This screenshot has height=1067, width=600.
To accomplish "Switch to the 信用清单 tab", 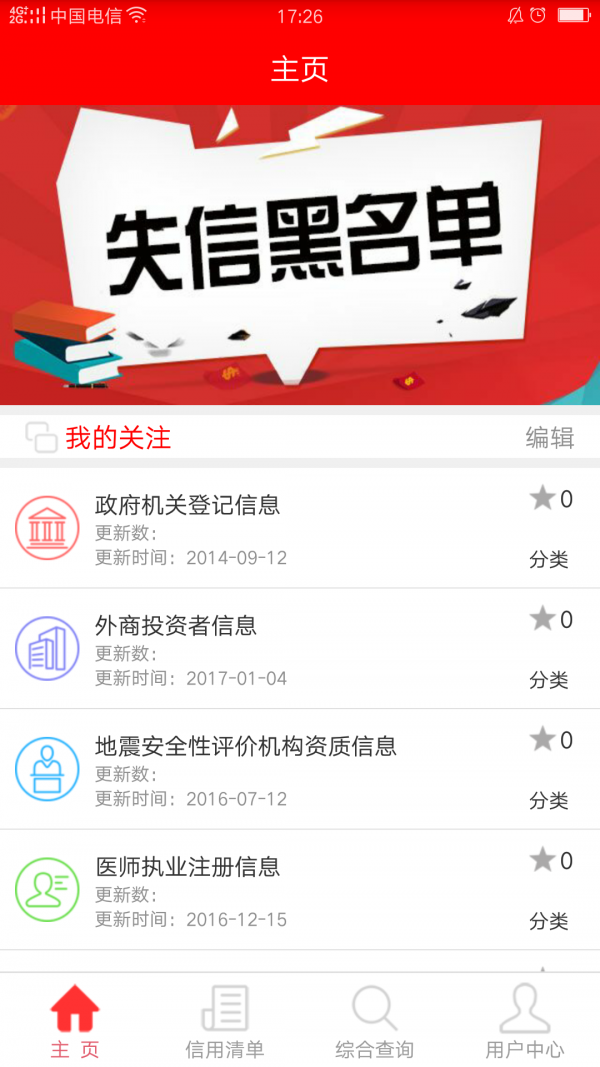I will (x=225, y=1020).
